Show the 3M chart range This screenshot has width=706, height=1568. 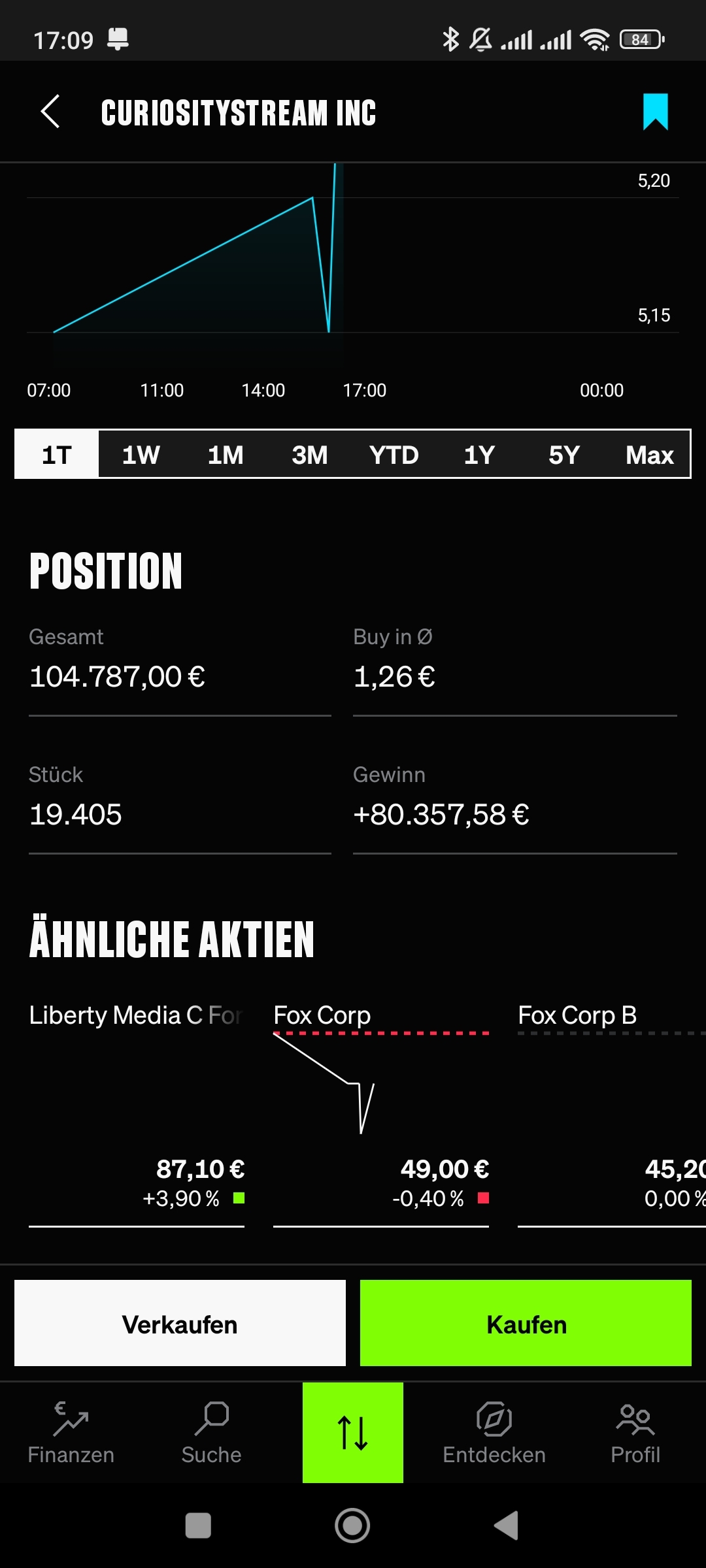(x=310, y=455)
